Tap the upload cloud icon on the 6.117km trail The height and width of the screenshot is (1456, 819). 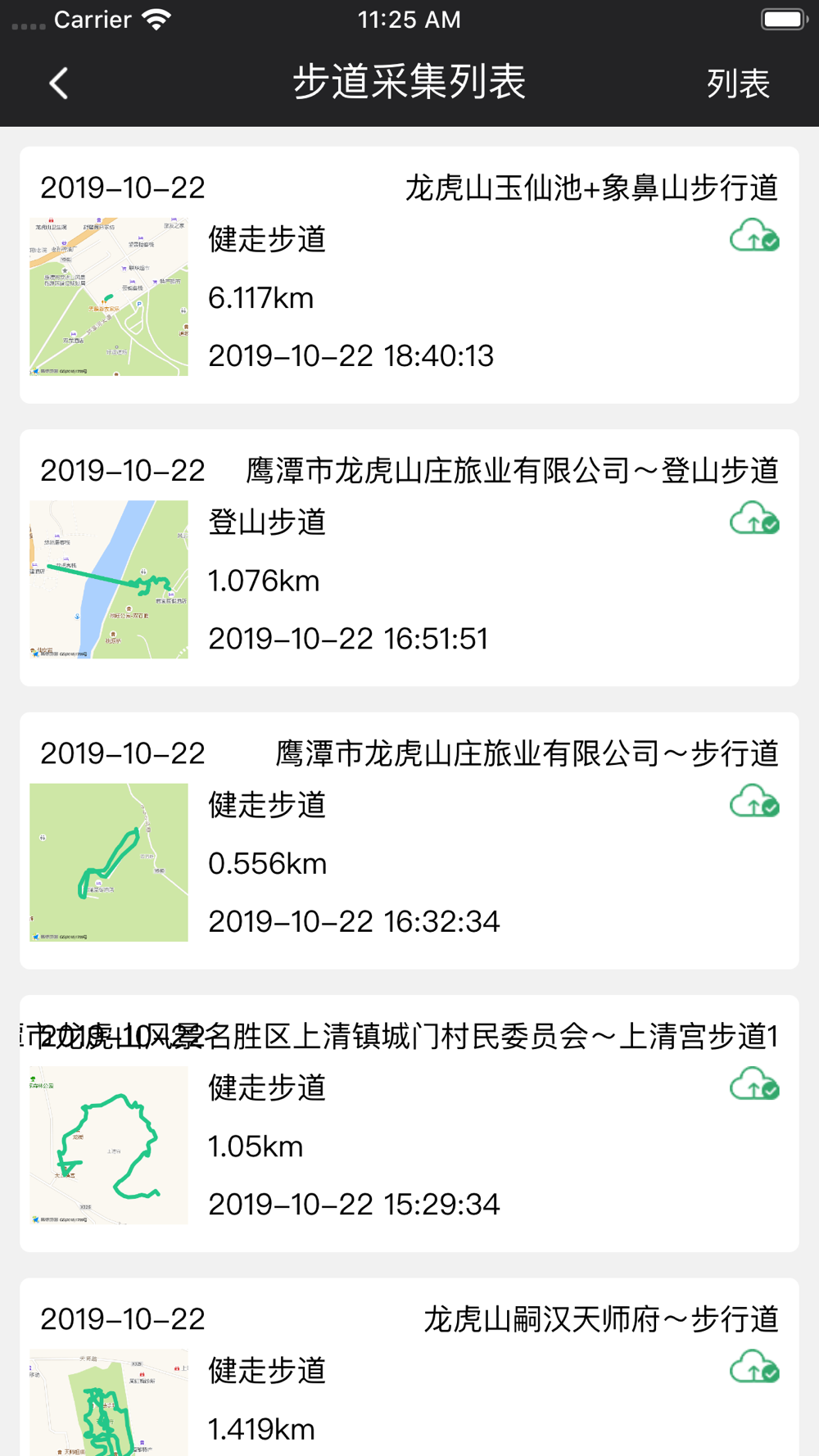(754, 236)
